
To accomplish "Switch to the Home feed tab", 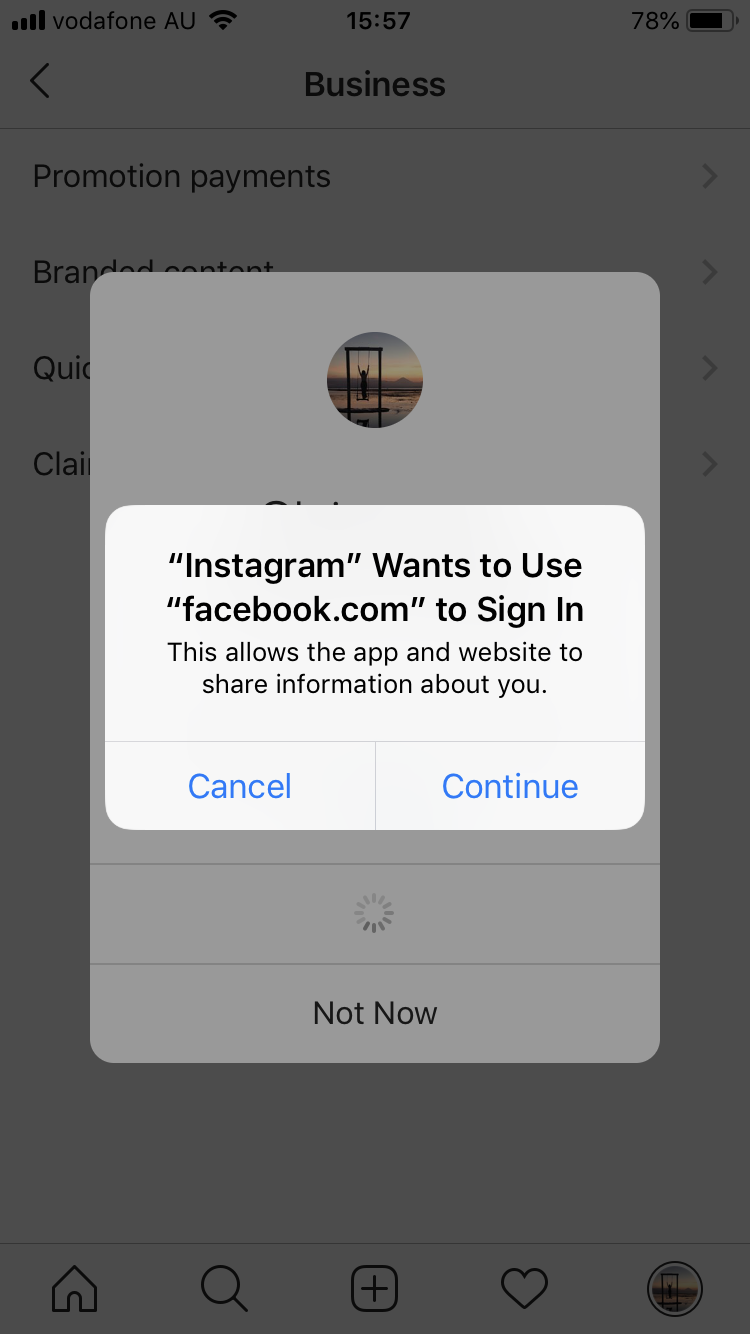I will (x=75, y=1288).
